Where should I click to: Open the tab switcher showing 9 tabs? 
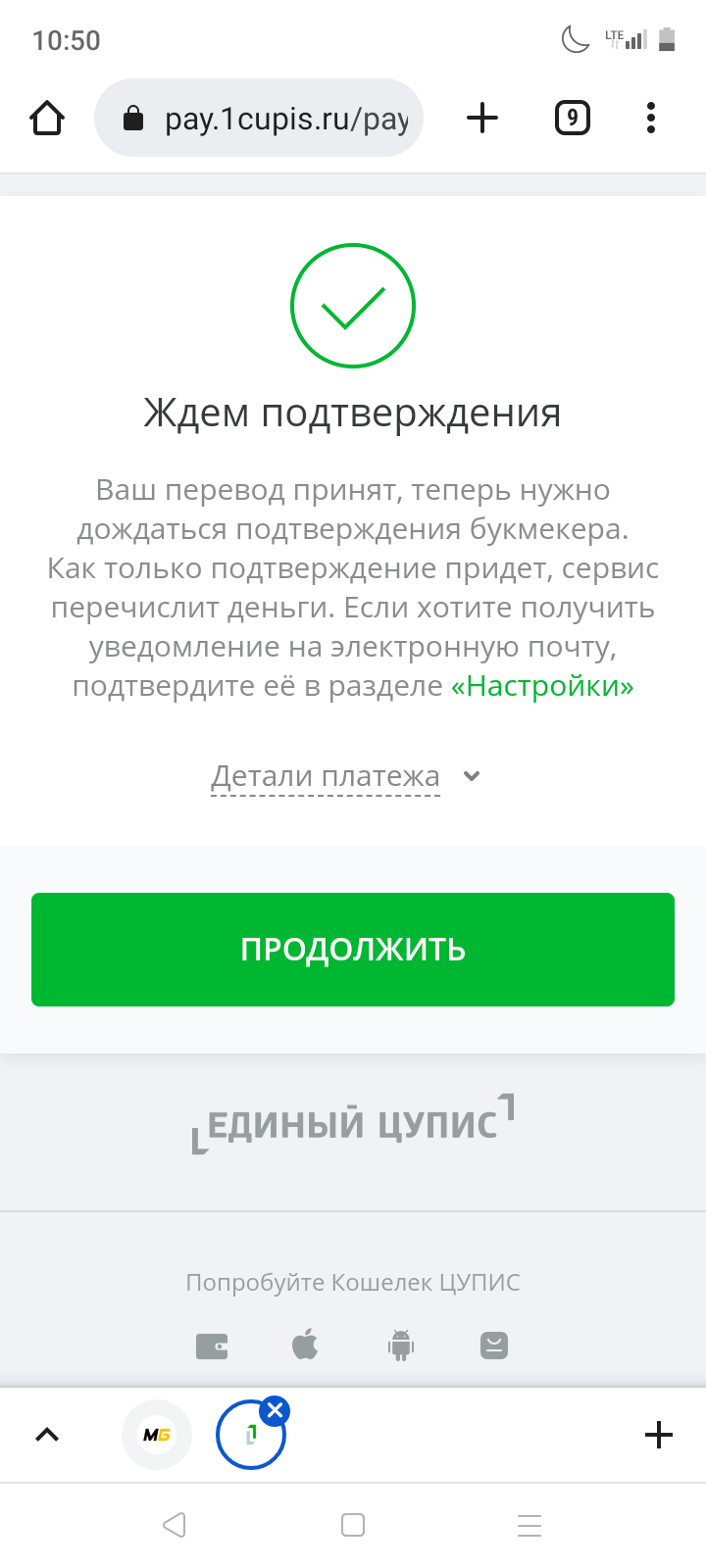(573, 119)
